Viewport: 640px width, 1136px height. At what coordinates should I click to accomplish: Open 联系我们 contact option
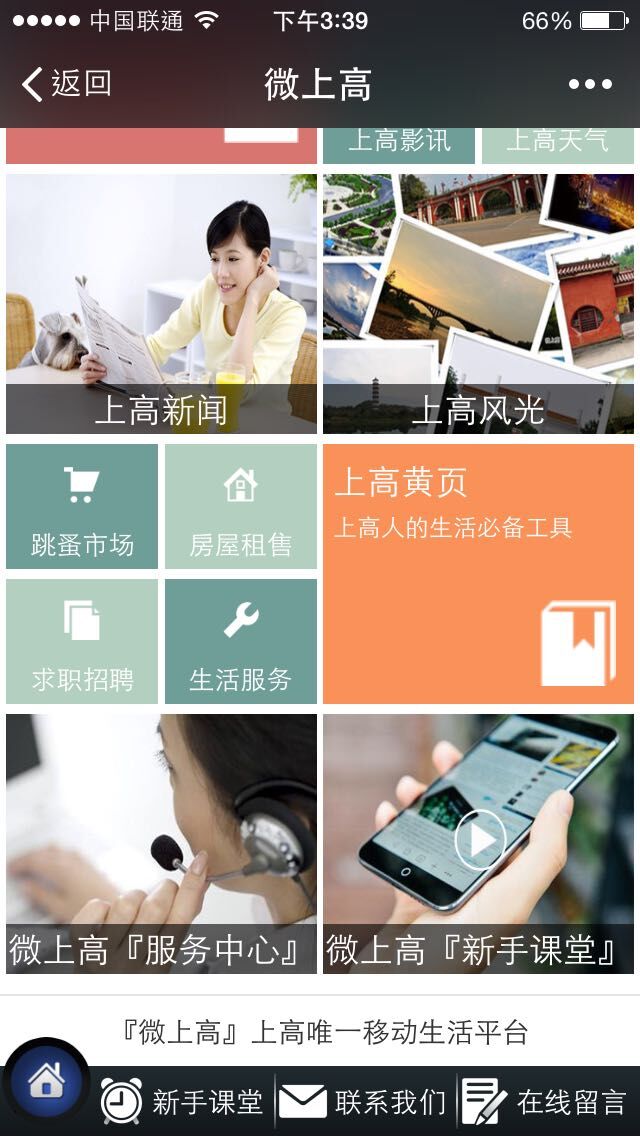(364, 1102)
